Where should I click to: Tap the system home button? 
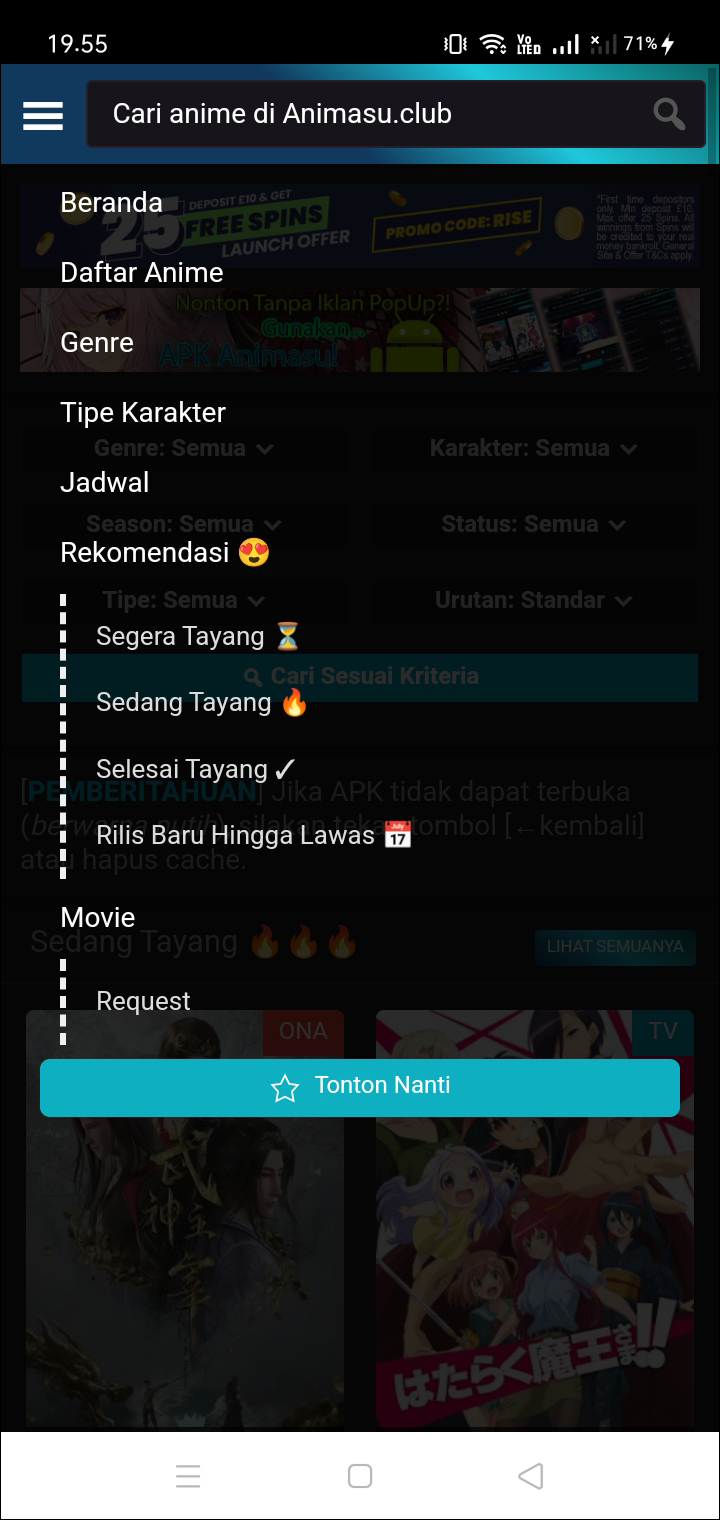(x=360, y=1476)
